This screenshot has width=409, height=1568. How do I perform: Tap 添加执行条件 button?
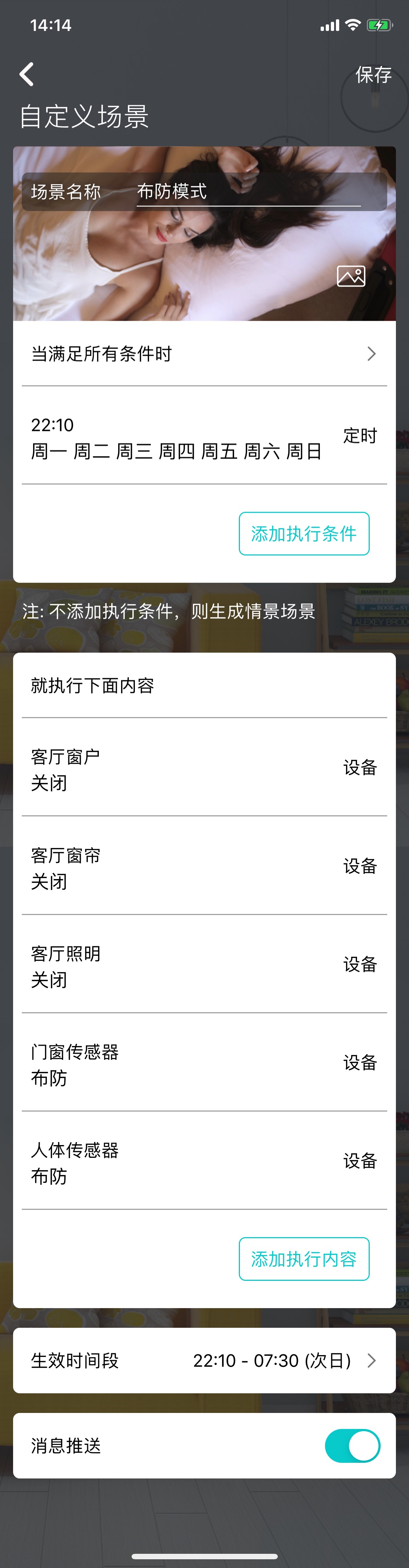304,534
